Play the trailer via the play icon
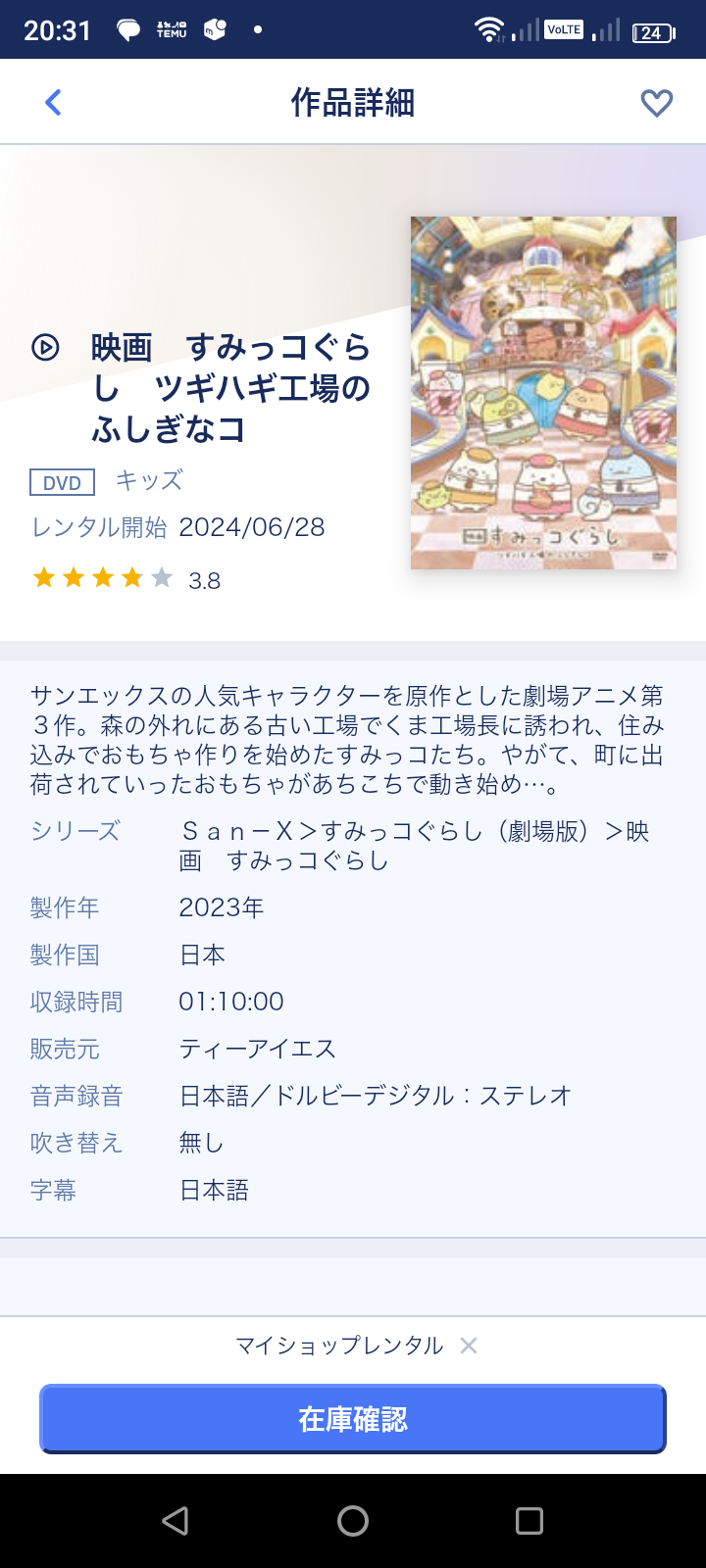 coord(45,347)
